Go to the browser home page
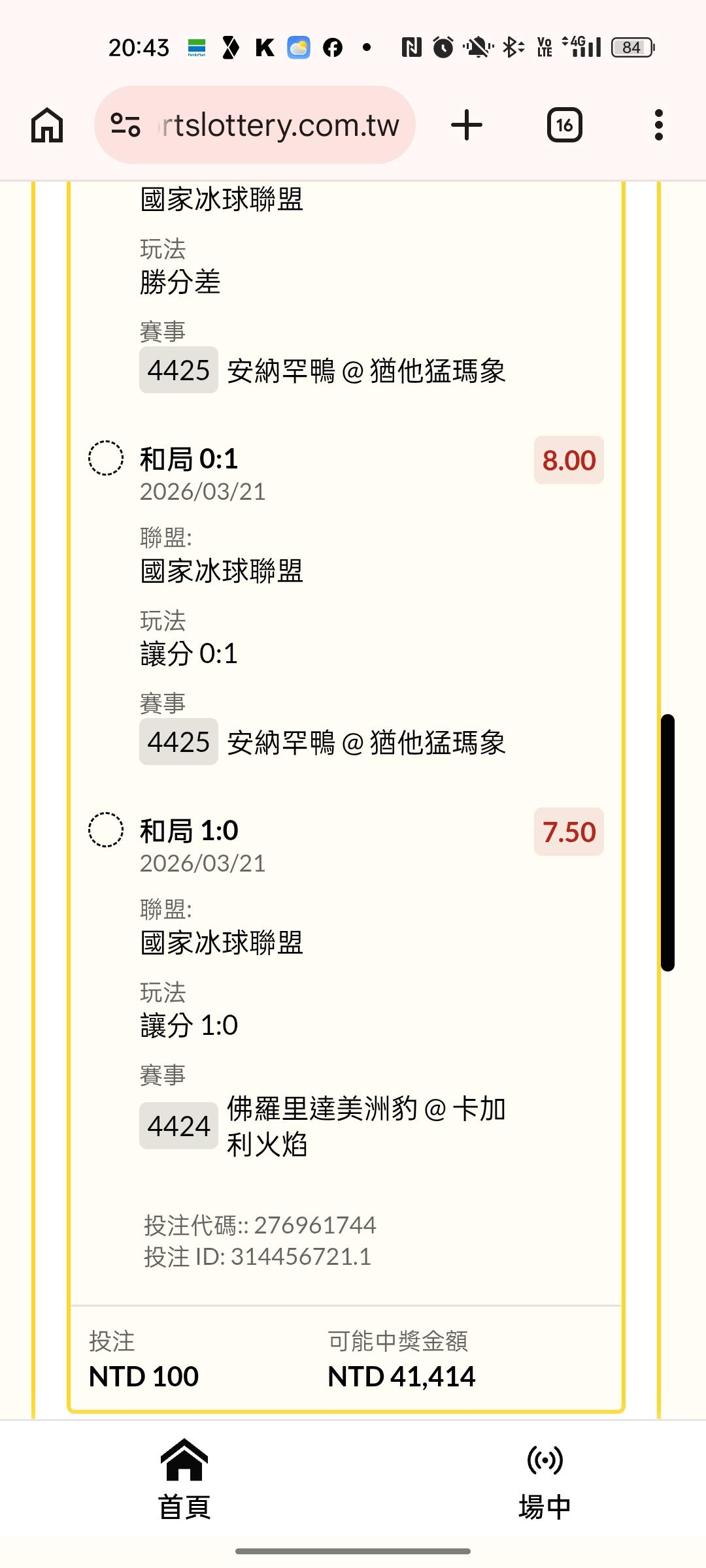Image resolution: width=706 pixels, height=1568 pixels. [47, 125]
